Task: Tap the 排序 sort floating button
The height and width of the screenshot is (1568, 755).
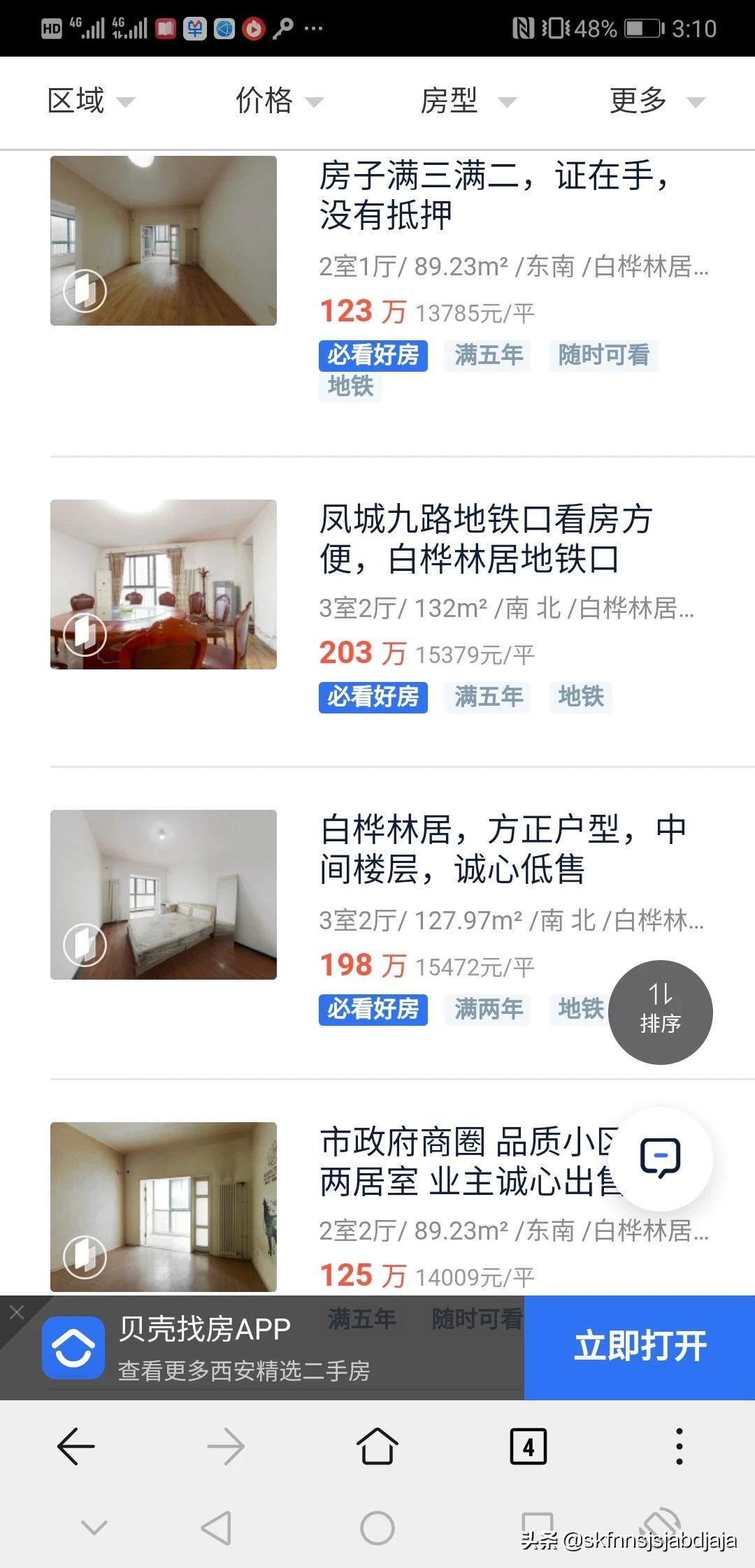Action: click(x=661, y=1012)
